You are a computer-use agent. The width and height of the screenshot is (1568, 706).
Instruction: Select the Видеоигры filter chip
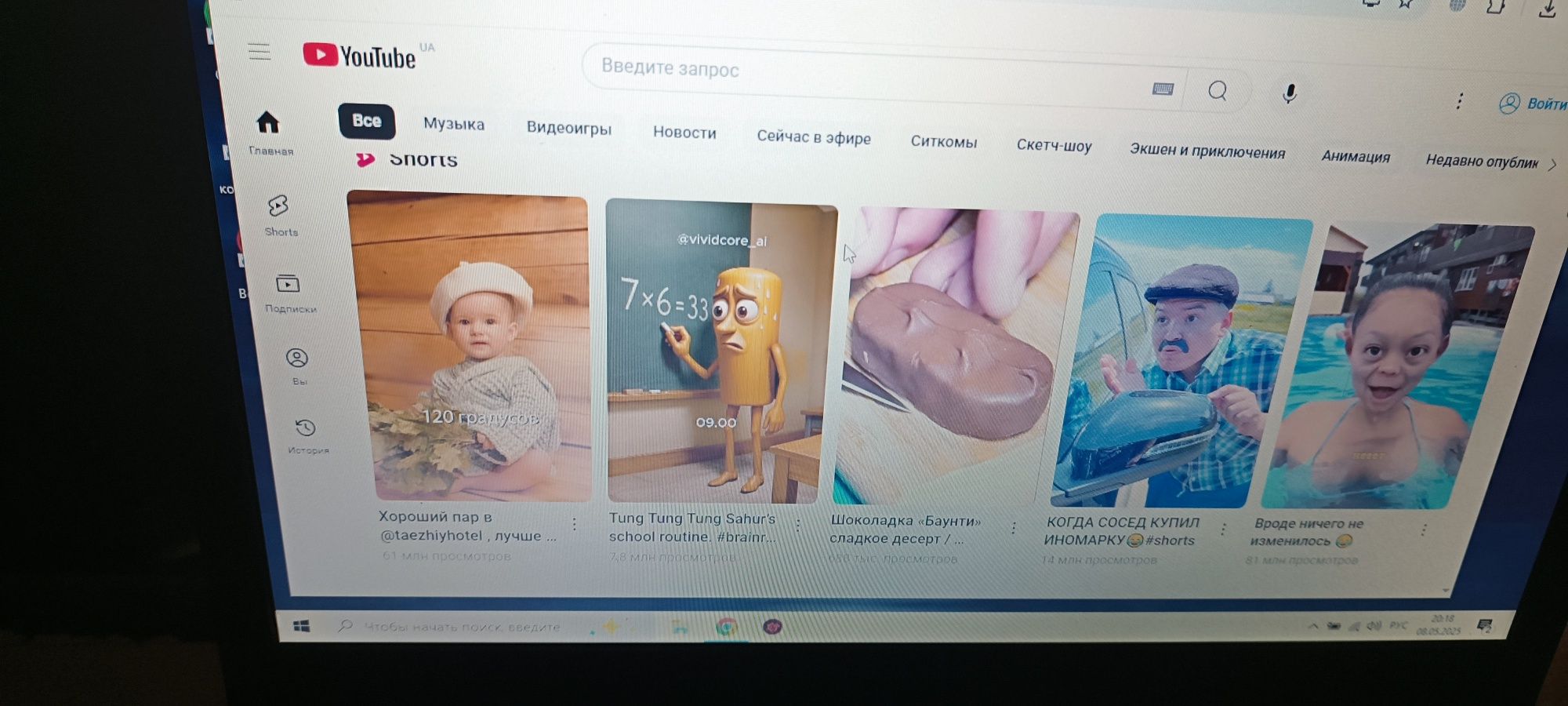pyautogui.click(x=568, y=128)
